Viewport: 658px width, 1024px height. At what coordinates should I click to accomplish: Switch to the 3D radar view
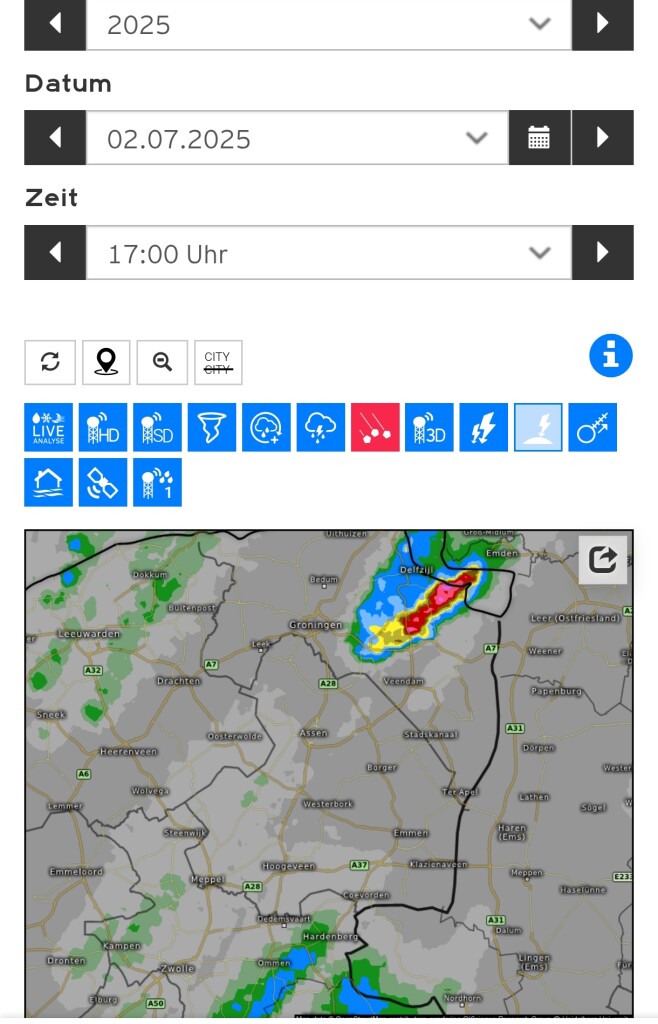pos(429,428)
